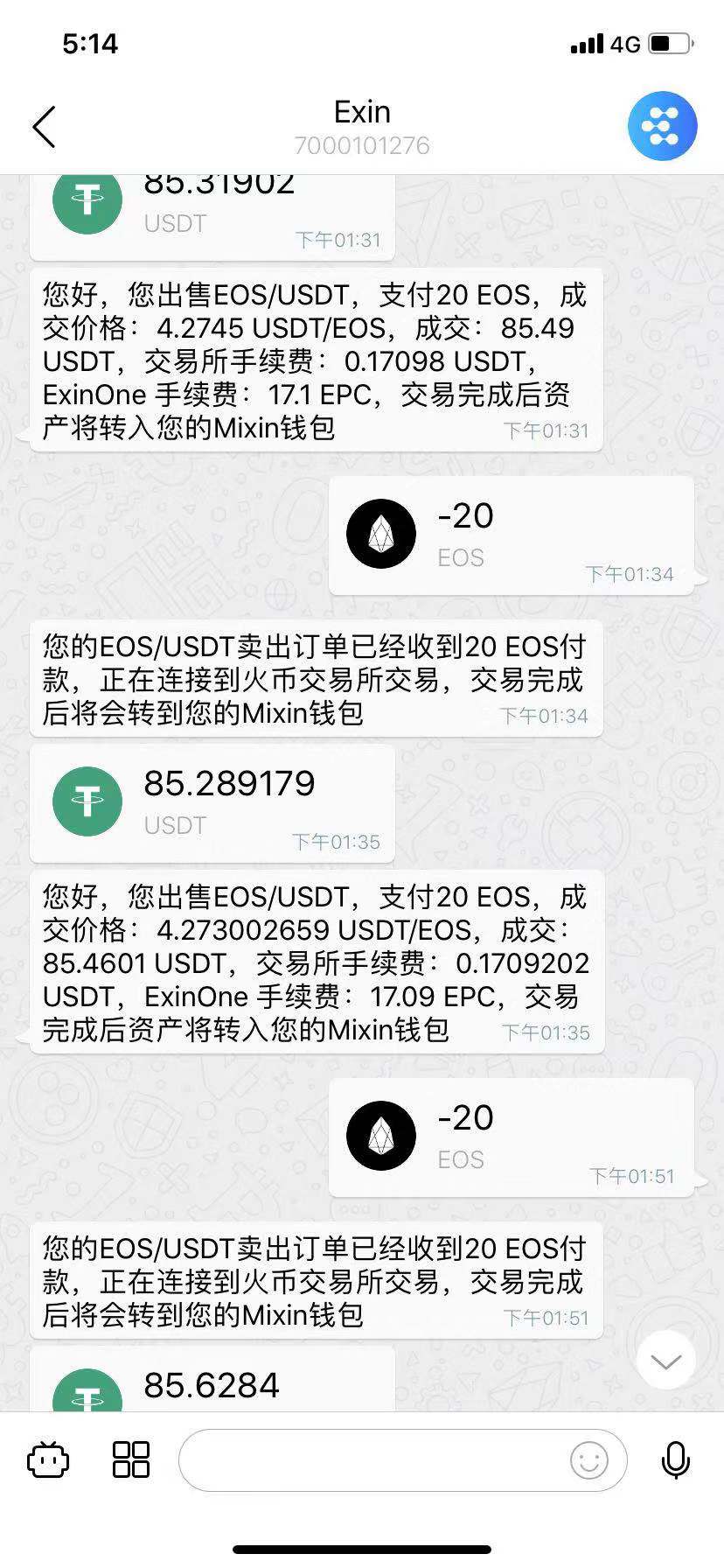Focus the message input field

tap(372, 1459)
